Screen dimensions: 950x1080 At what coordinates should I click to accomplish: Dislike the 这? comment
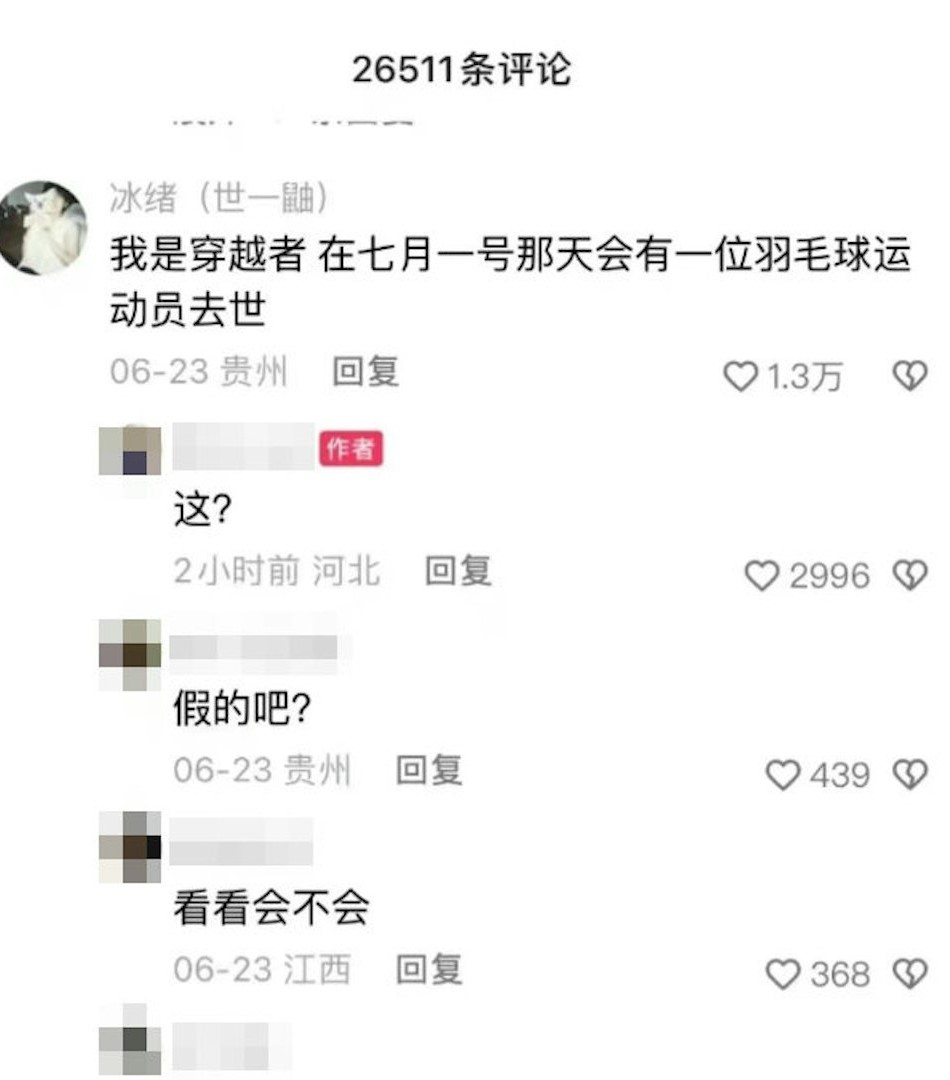(909, 575)
